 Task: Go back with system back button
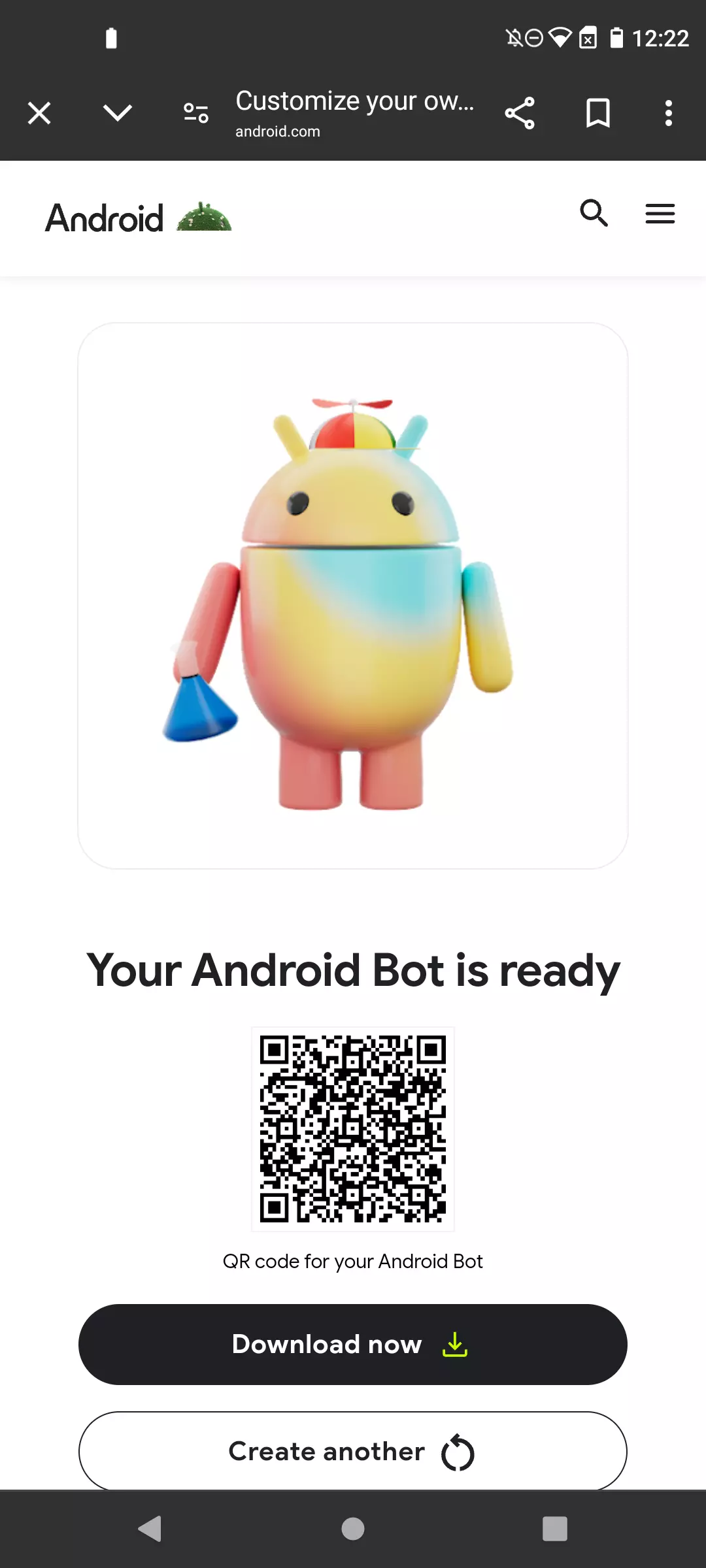[150, 1529]
